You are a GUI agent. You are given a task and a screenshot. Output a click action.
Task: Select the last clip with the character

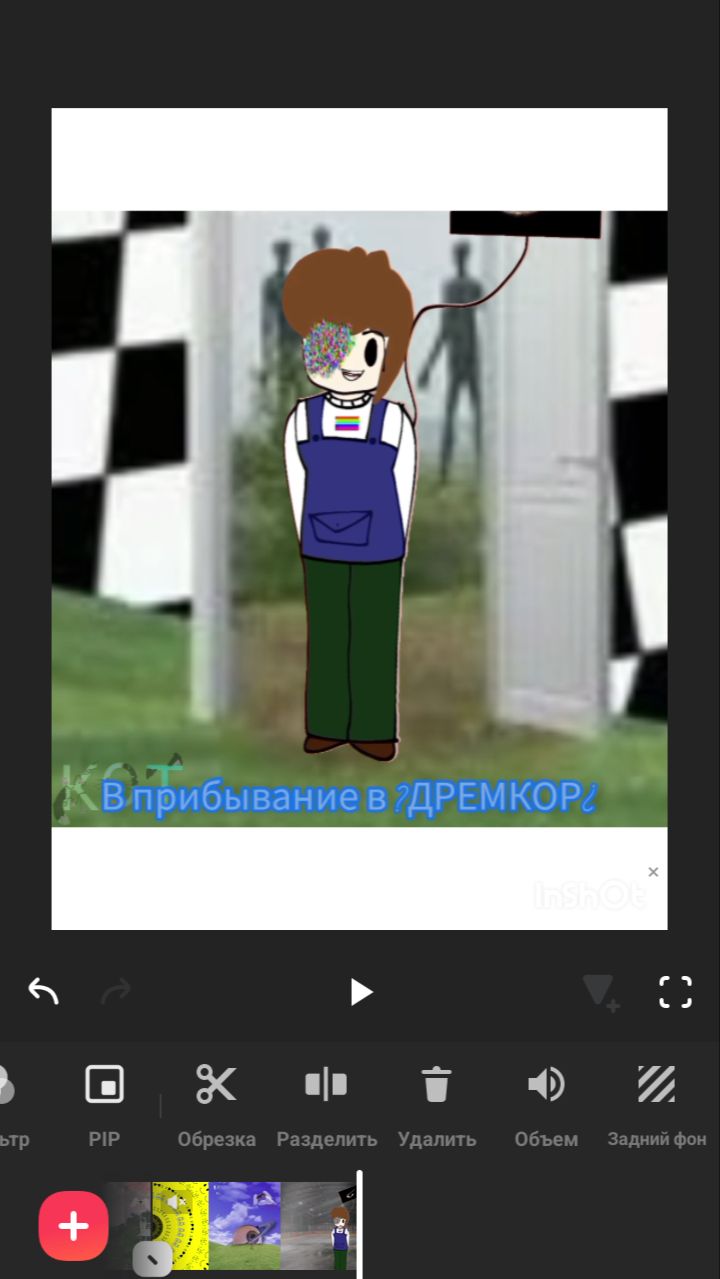point(318,1226)
